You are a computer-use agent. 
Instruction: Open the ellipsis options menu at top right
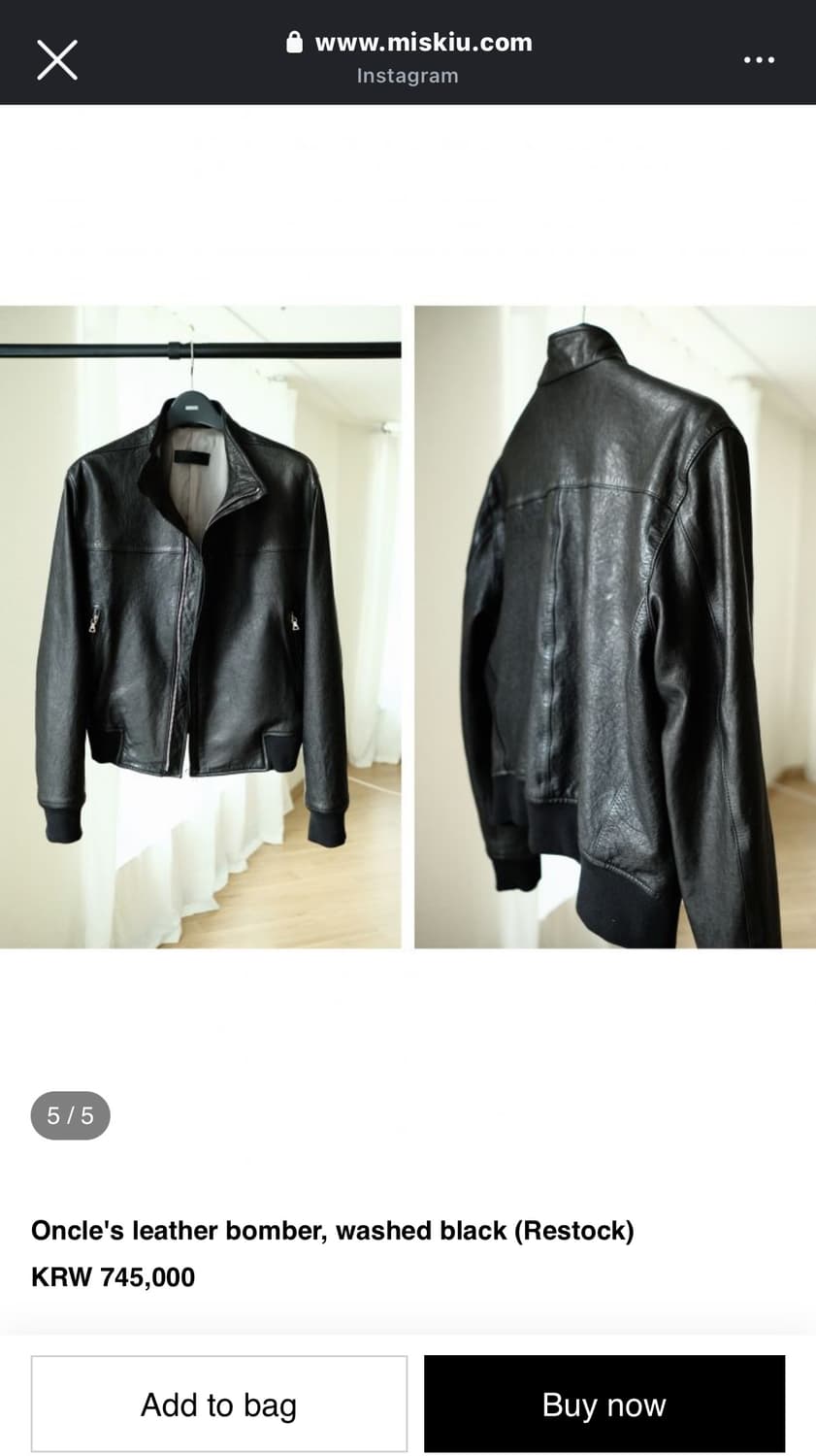[x=758, y=59]
